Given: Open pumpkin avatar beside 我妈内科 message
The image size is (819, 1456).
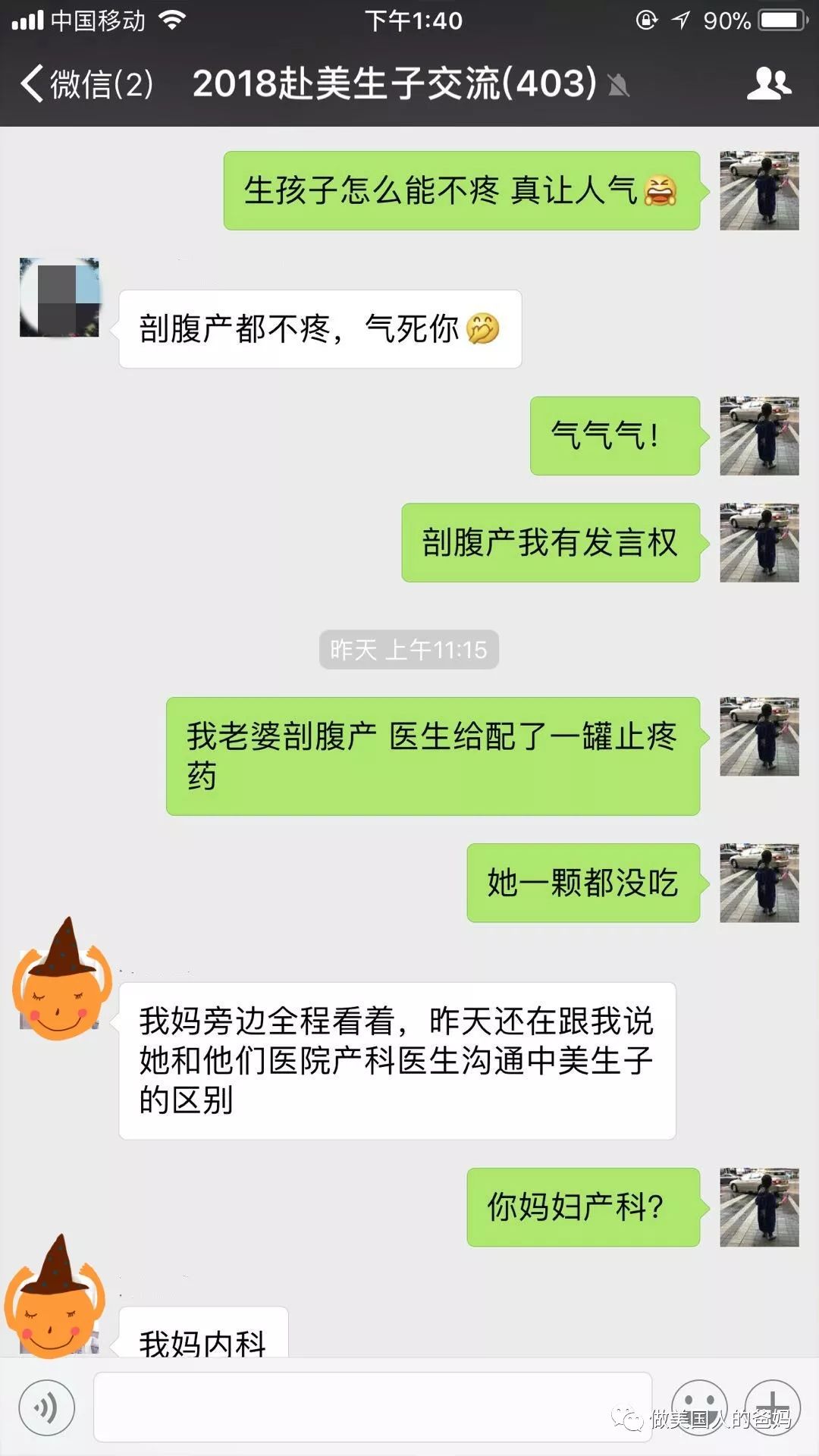Looking at the screenshot, I should (x=54, y=1295).
